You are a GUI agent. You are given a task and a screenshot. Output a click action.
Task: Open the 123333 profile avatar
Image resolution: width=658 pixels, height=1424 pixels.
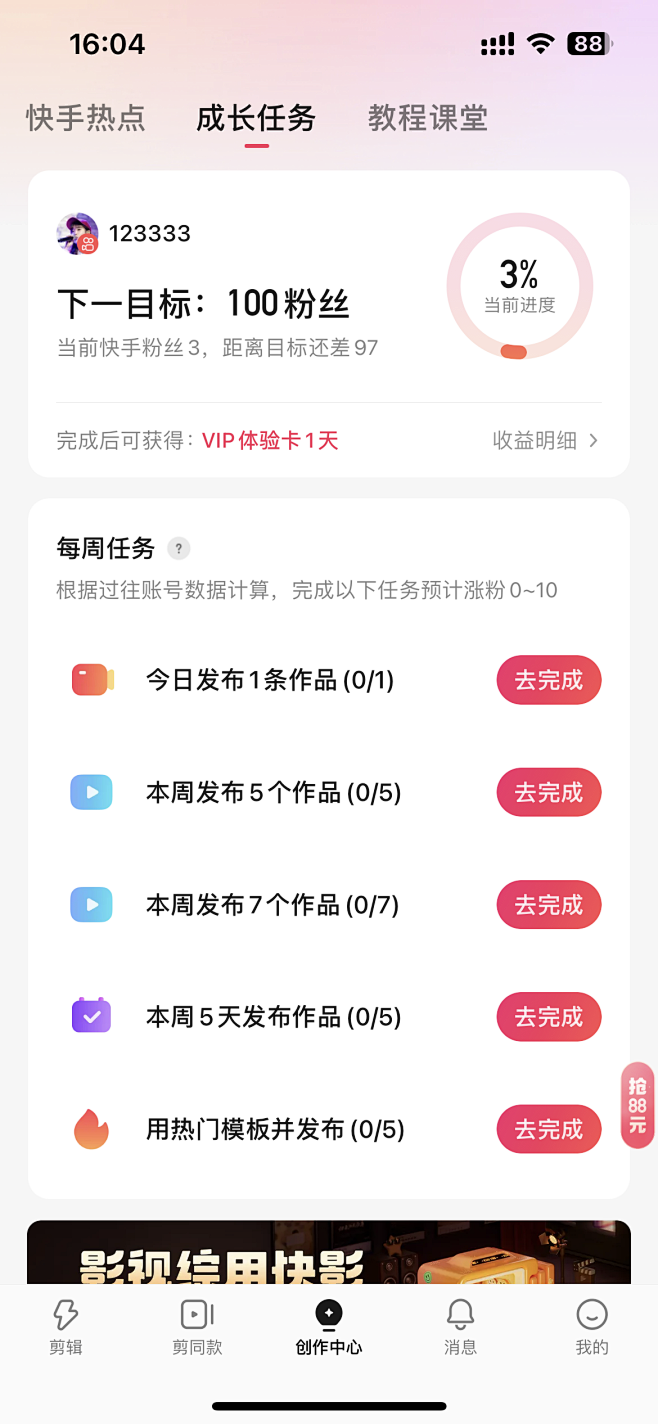tap(77, 234)
